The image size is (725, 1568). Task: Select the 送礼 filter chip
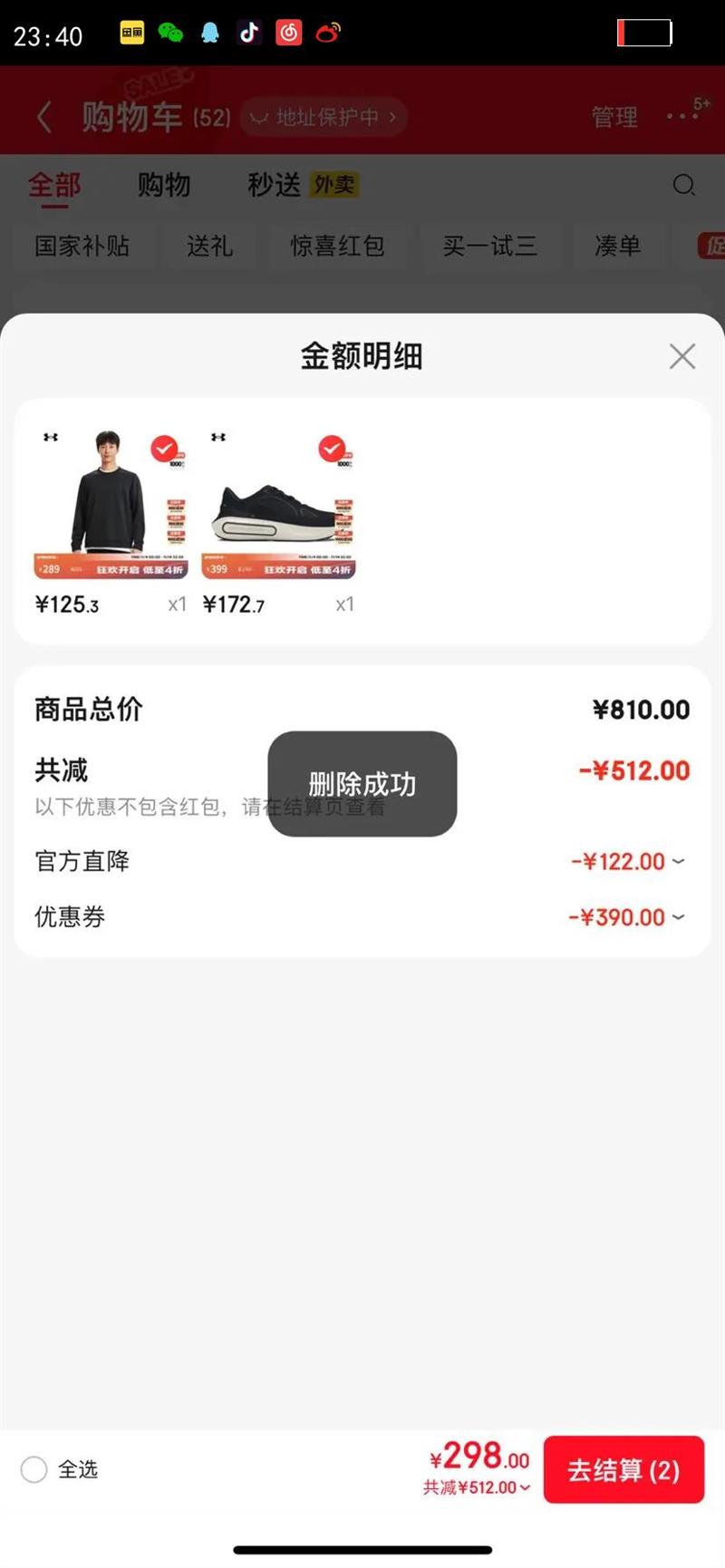pyautogui.click(x=209, y=246)
